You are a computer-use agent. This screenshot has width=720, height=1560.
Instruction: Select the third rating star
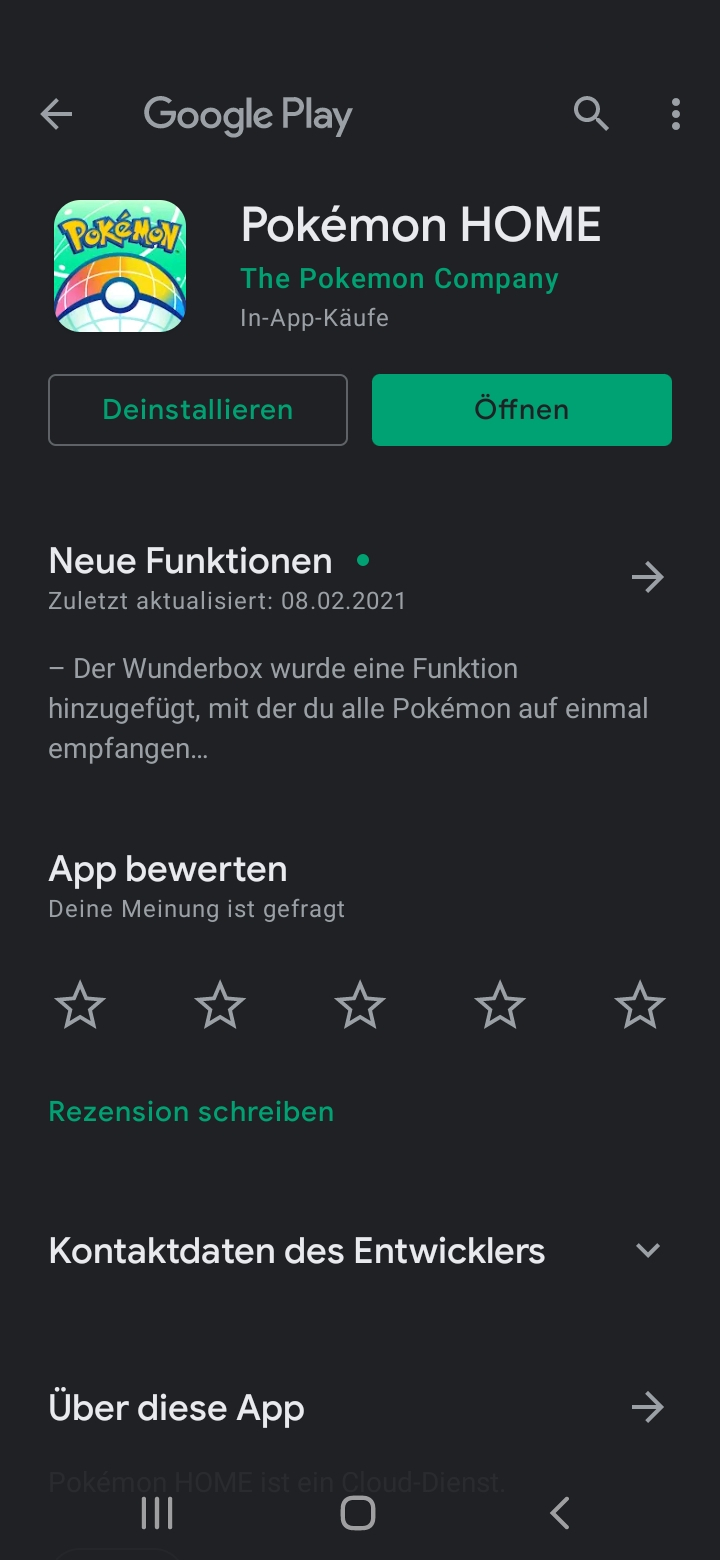(x=360, y=1005)
